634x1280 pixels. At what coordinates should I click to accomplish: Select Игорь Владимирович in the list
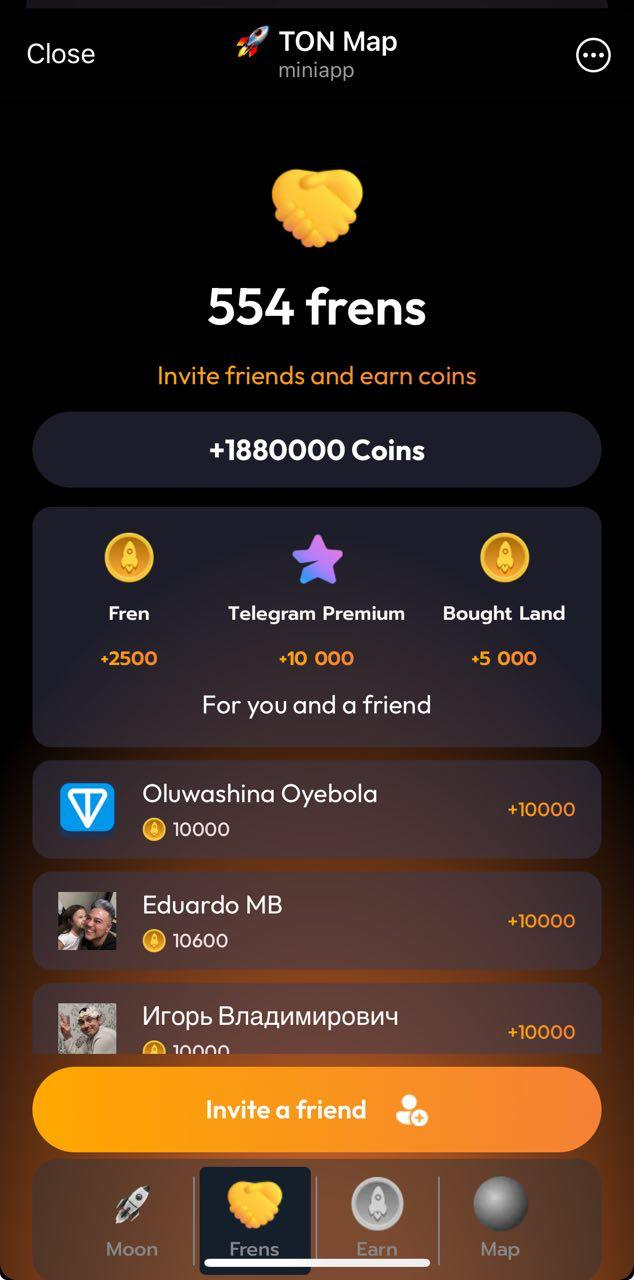point(316,1022)
